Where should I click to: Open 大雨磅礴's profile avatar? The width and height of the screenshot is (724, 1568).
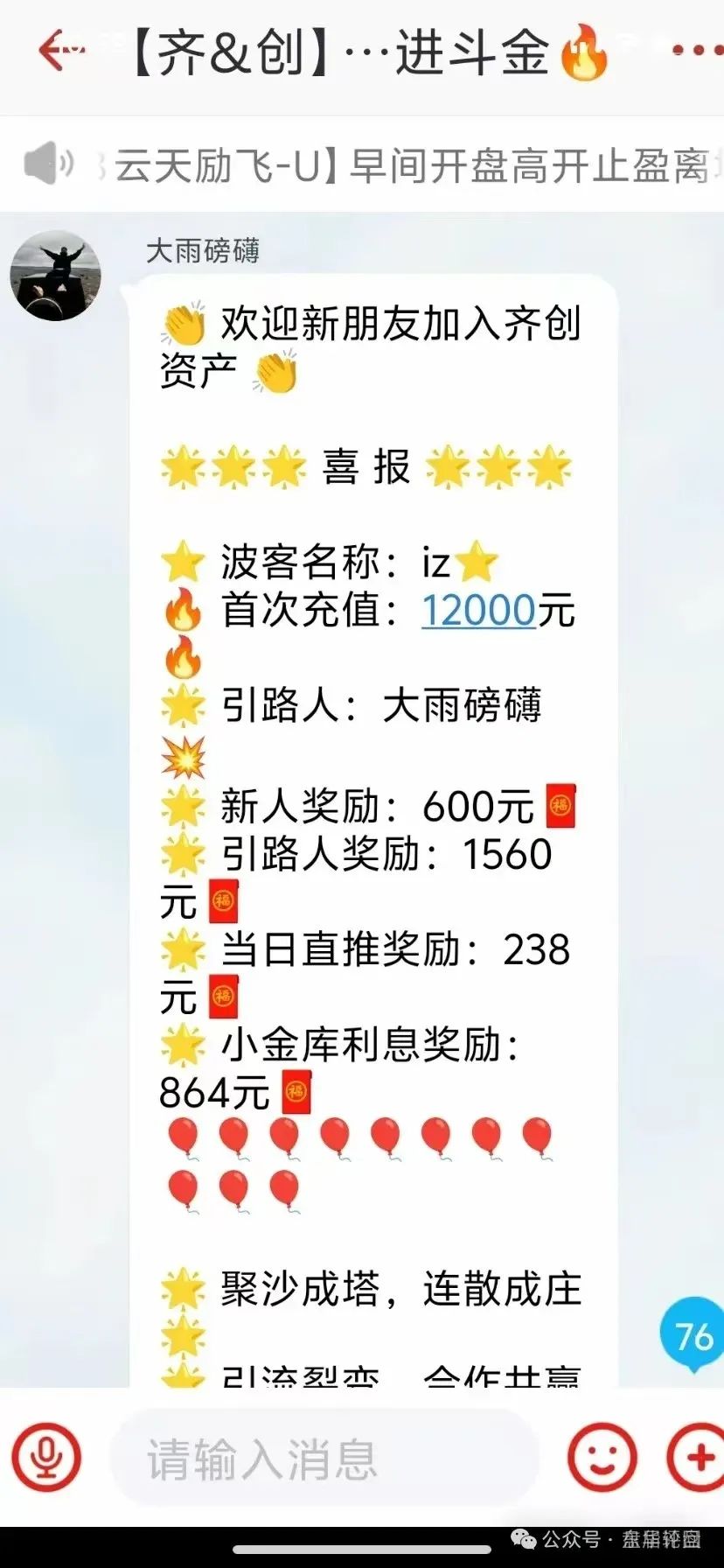point(55,276)
